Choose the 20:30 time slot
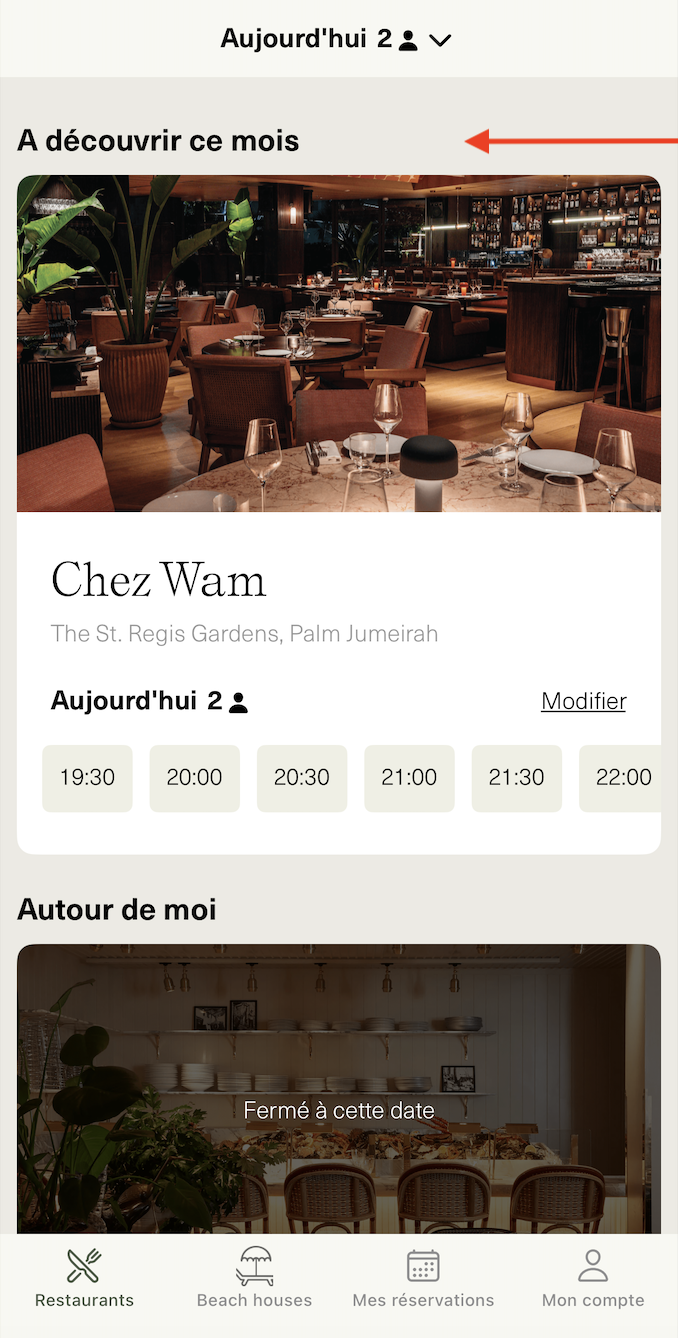This screenshot has height=1338, width=678. tap(302, 778)
